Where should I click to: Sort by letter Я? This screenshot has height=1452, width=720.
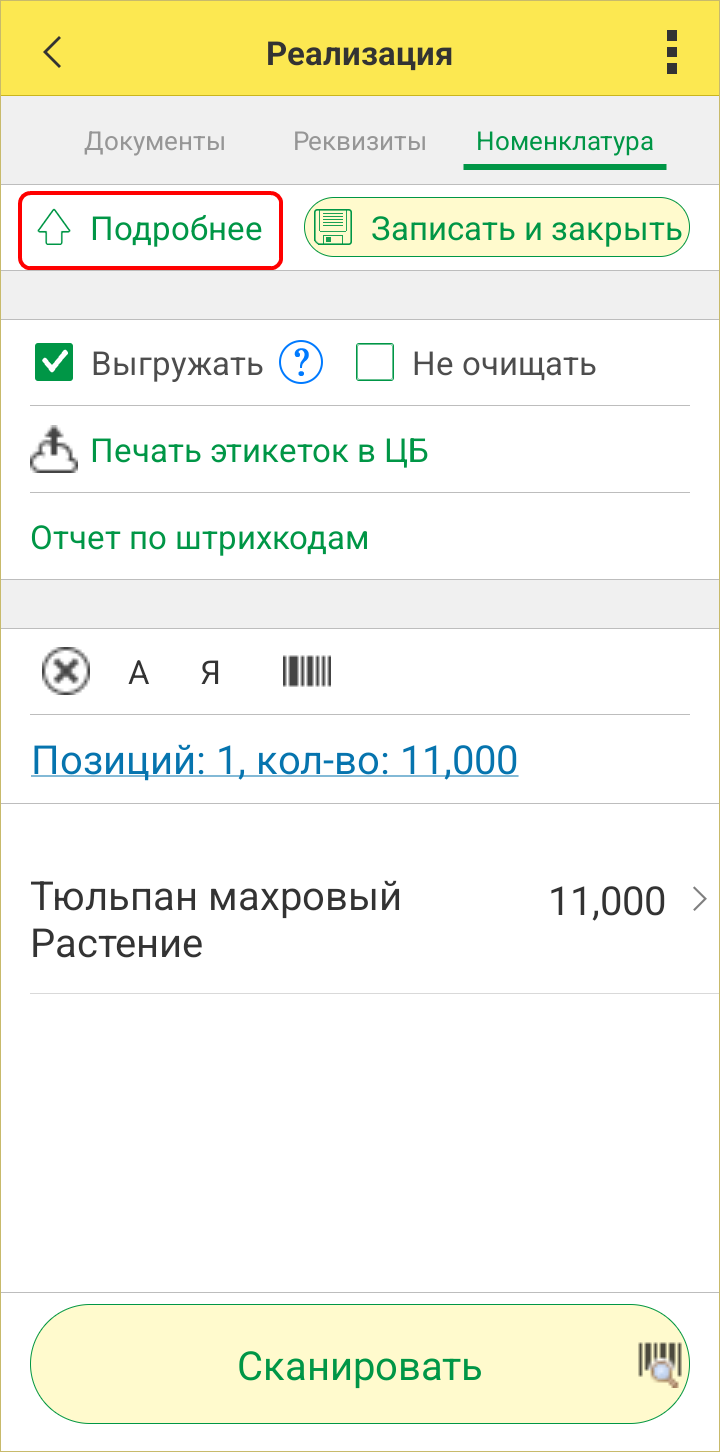[x=209, y=673]
